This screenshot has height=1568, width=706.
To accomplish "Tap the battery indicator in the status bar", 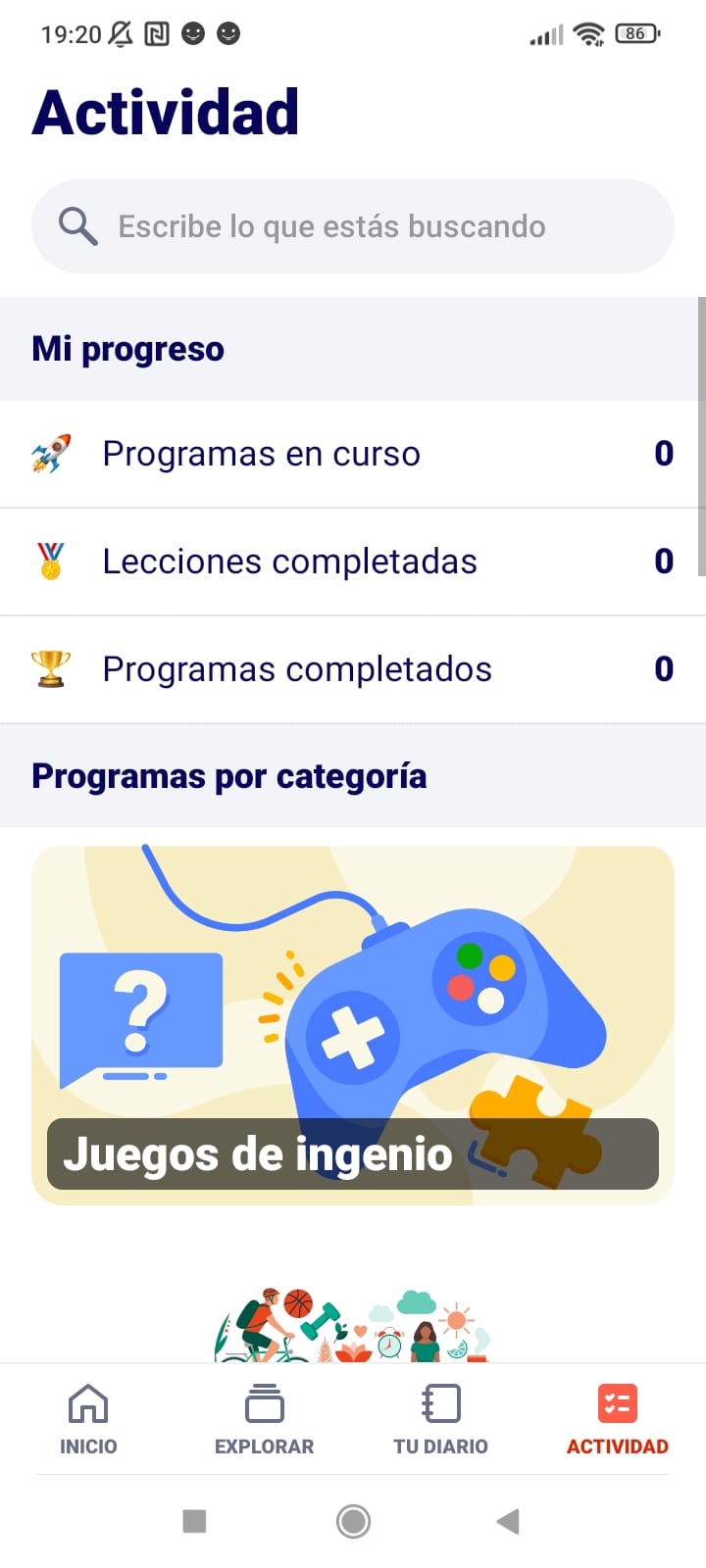I will pos(634,32).
